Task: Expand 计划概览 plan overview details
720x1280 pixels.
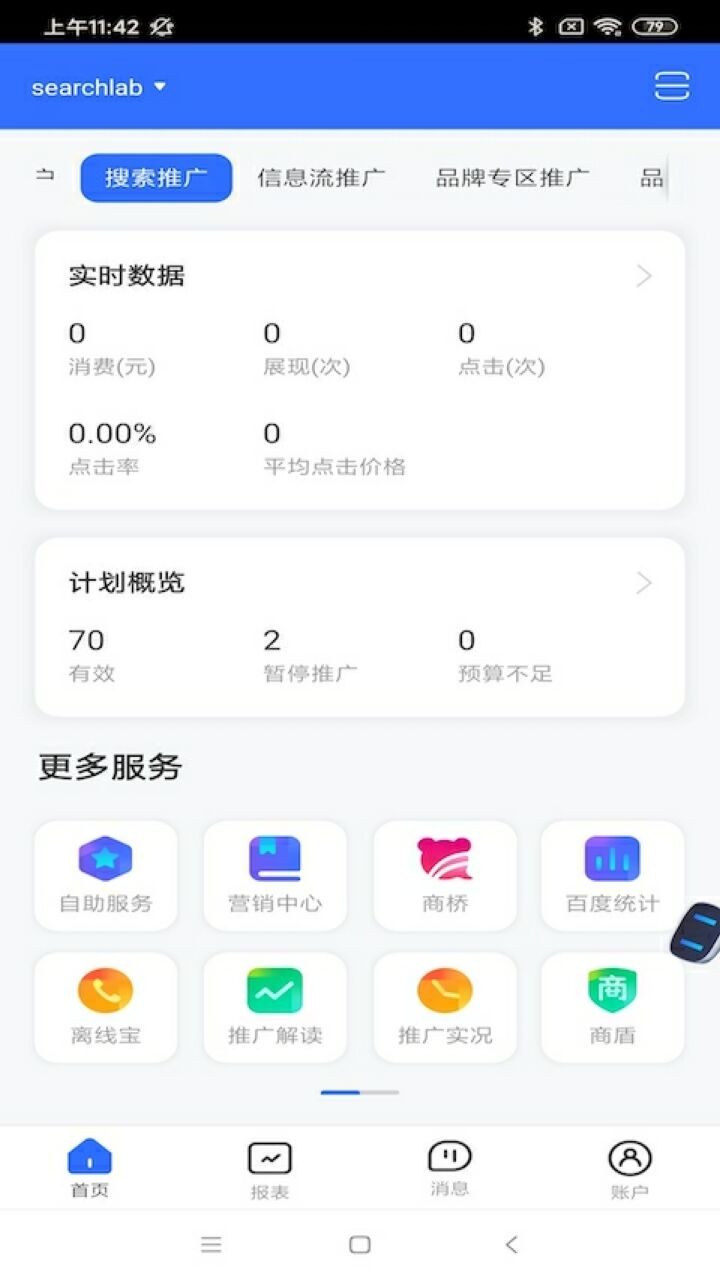Action: (x=644, y=583)
